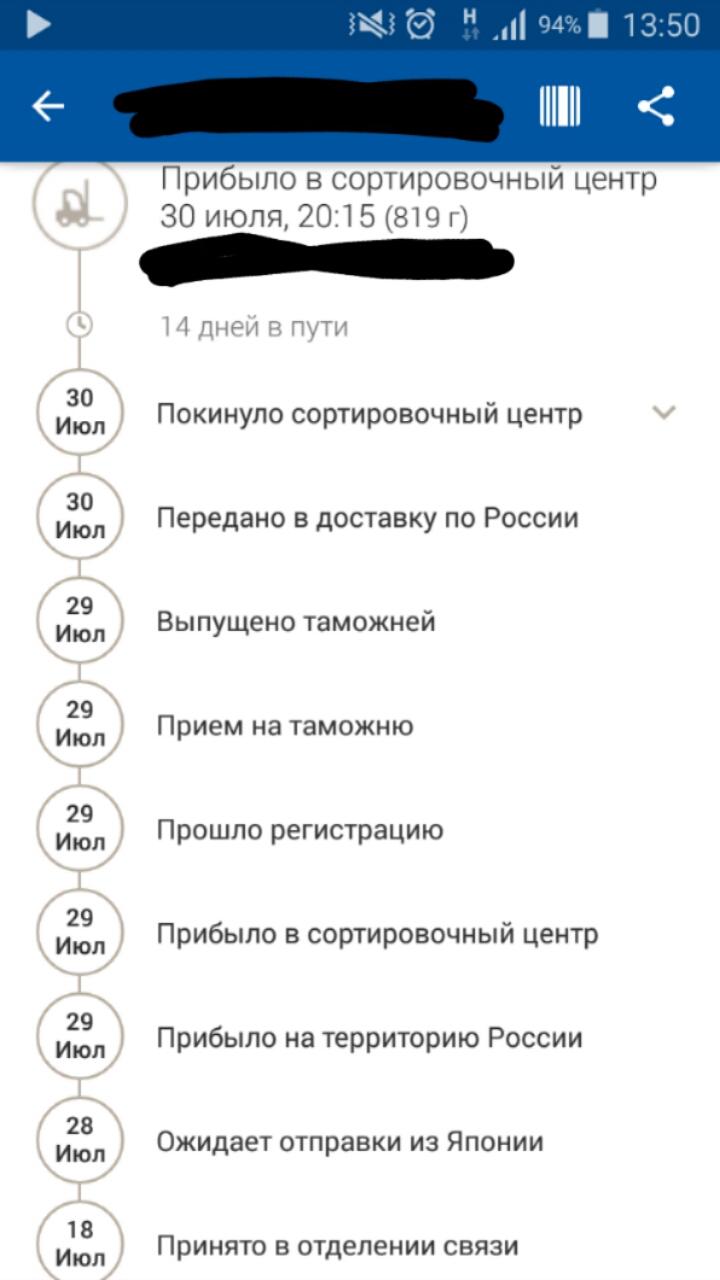Go back using the arrow icon

[x=47, y=106]
